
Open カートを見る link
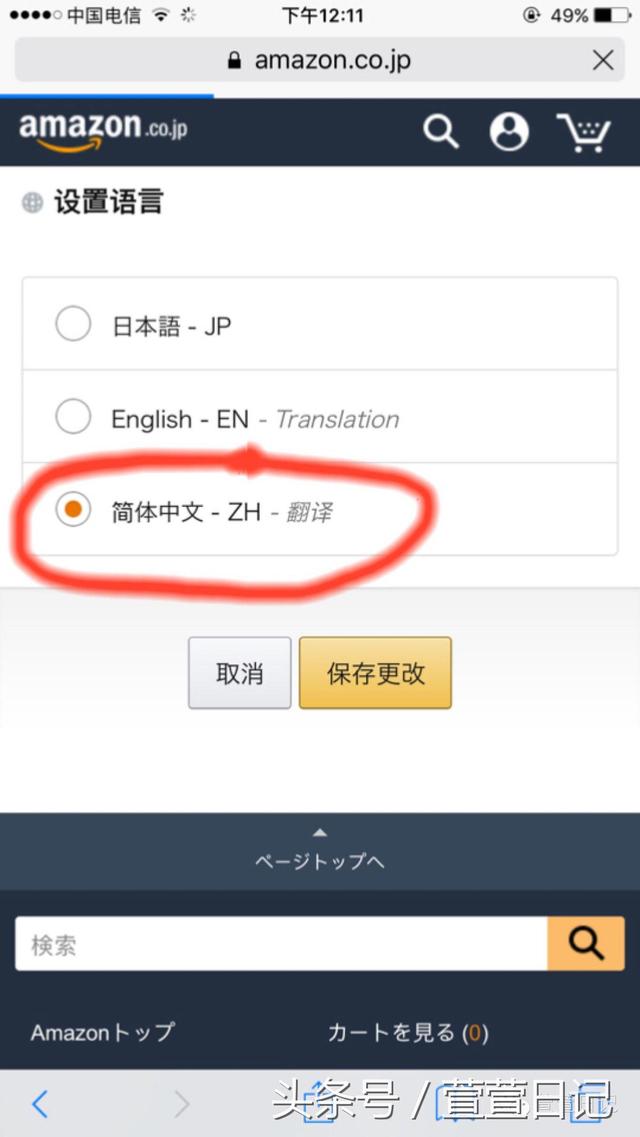coord(408,1032)
